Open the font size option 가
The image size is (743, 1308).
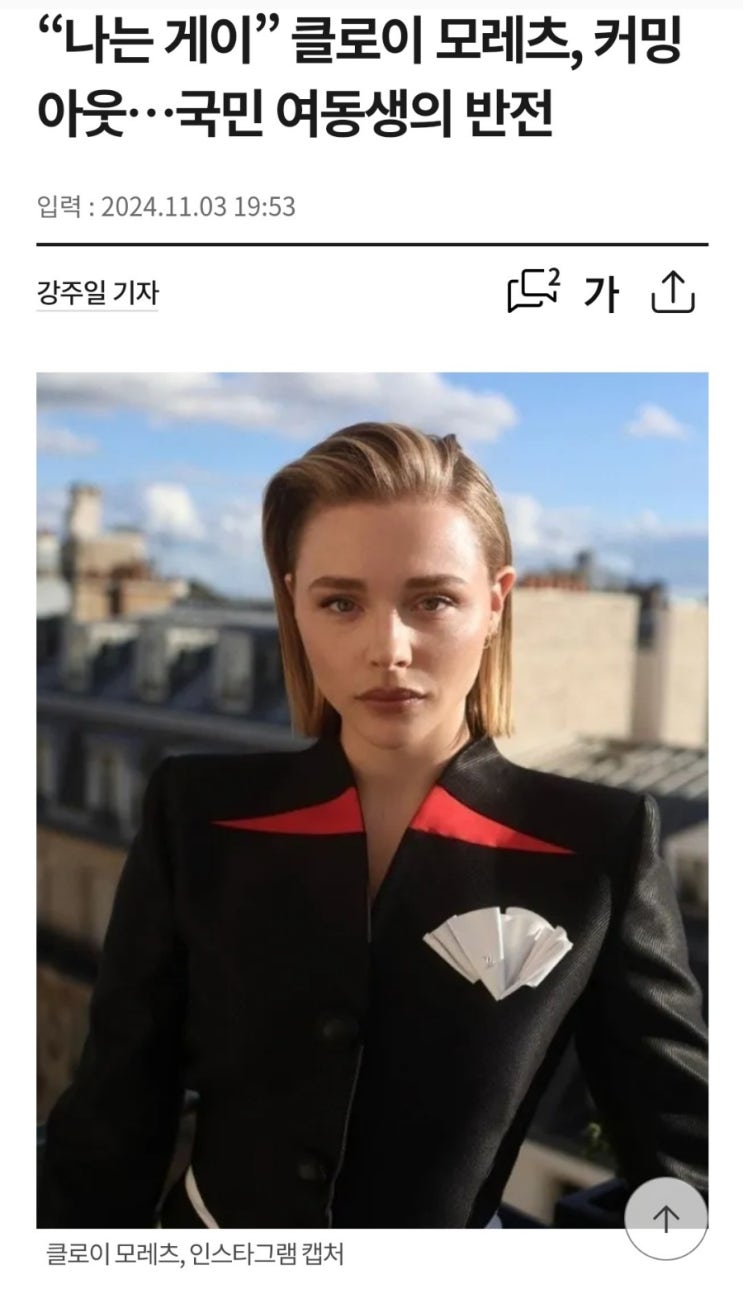601,294
